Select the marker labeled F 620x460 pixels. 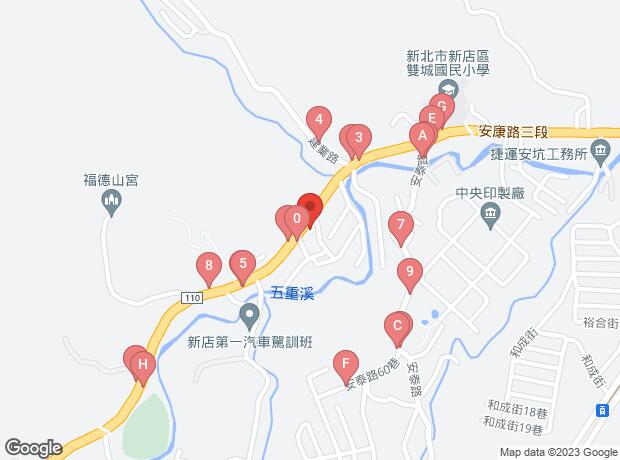(345, 364)
